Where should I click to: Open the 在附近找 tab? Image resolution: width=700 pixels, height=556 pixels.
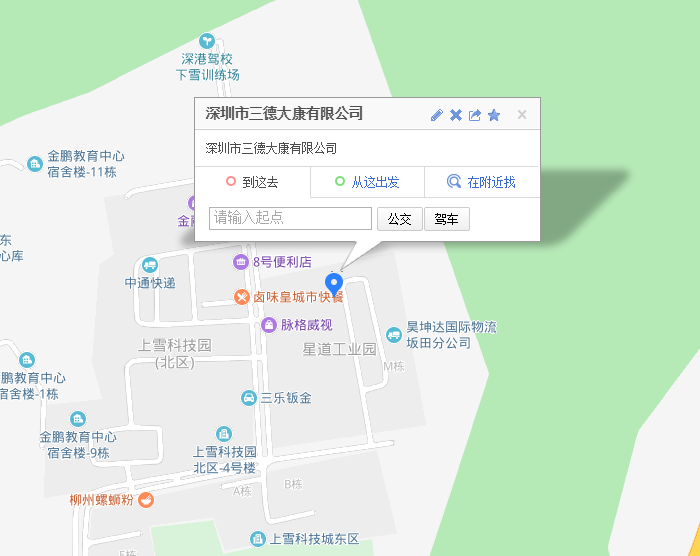coord(482,182)
